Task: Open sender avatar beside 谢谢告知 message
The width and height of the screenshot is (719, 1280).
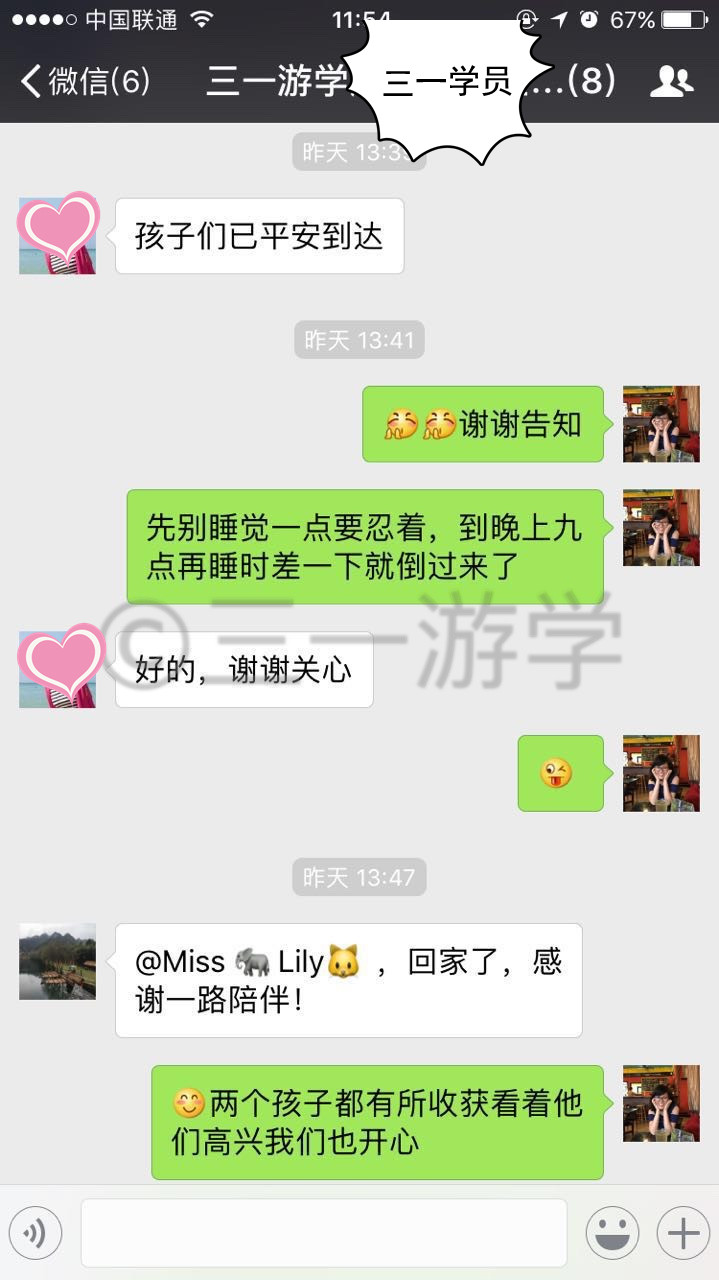Action: (661, 424)
